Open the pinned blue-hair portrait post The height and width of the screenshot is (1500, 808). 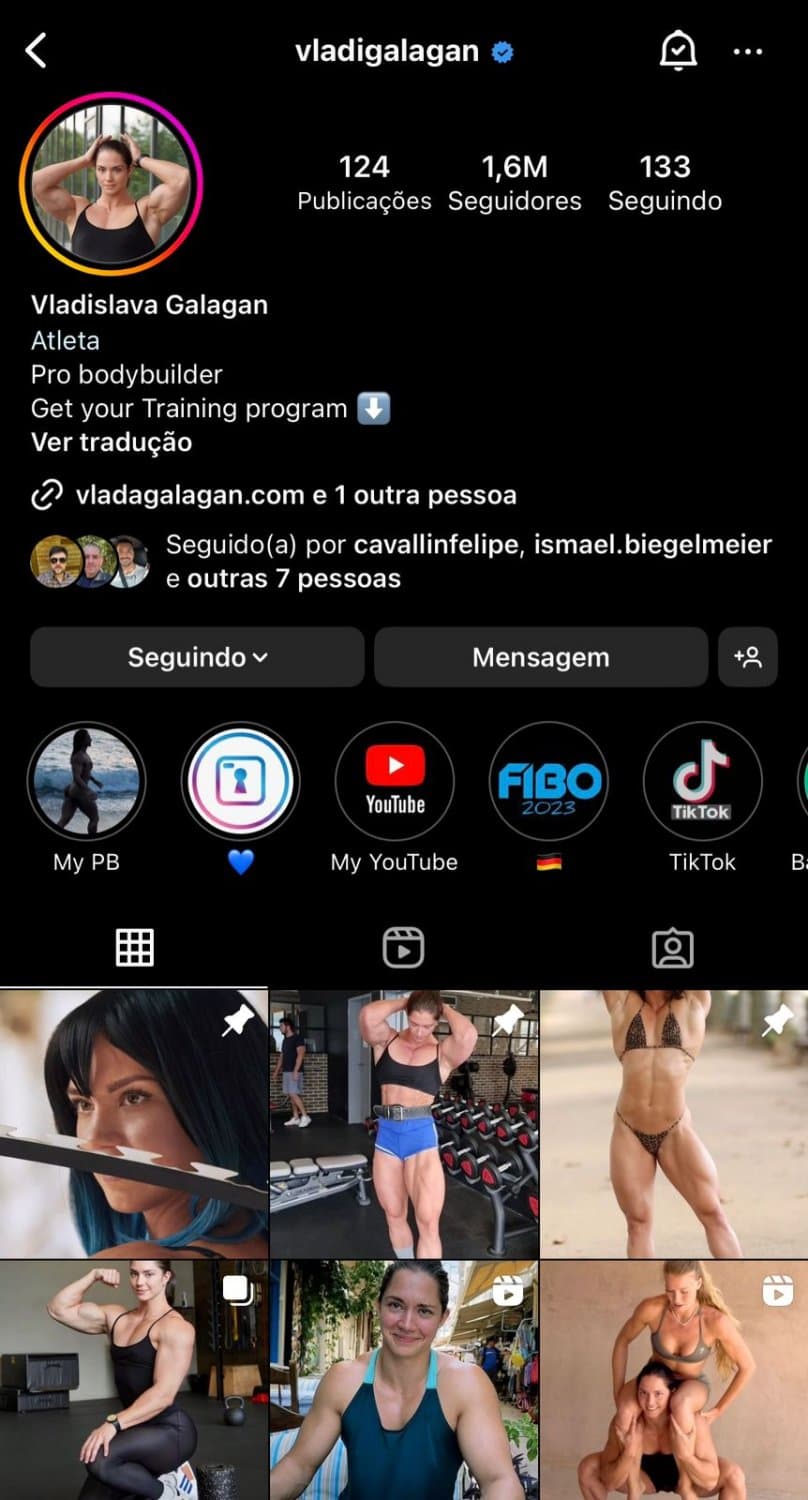coord(134,1124)
